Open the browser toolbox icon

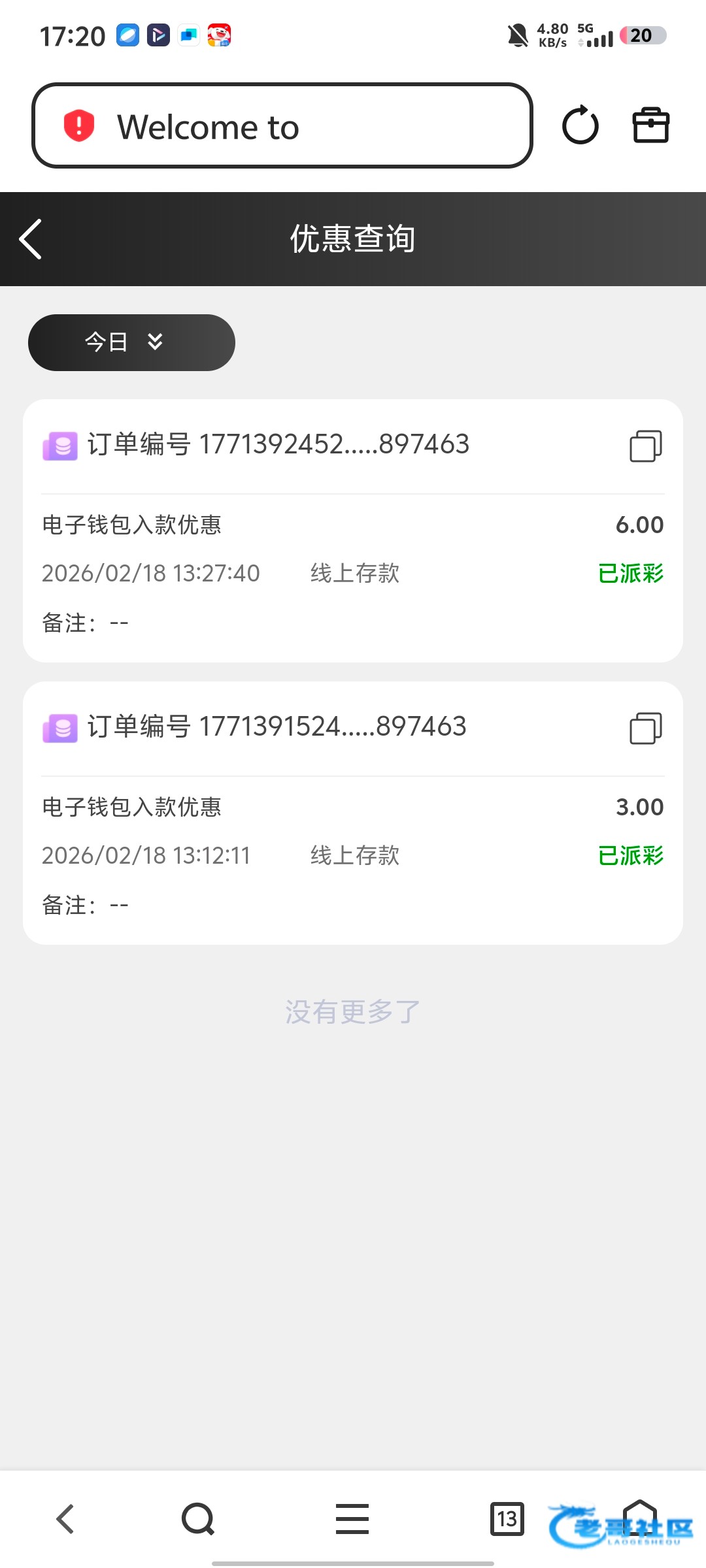651,125
